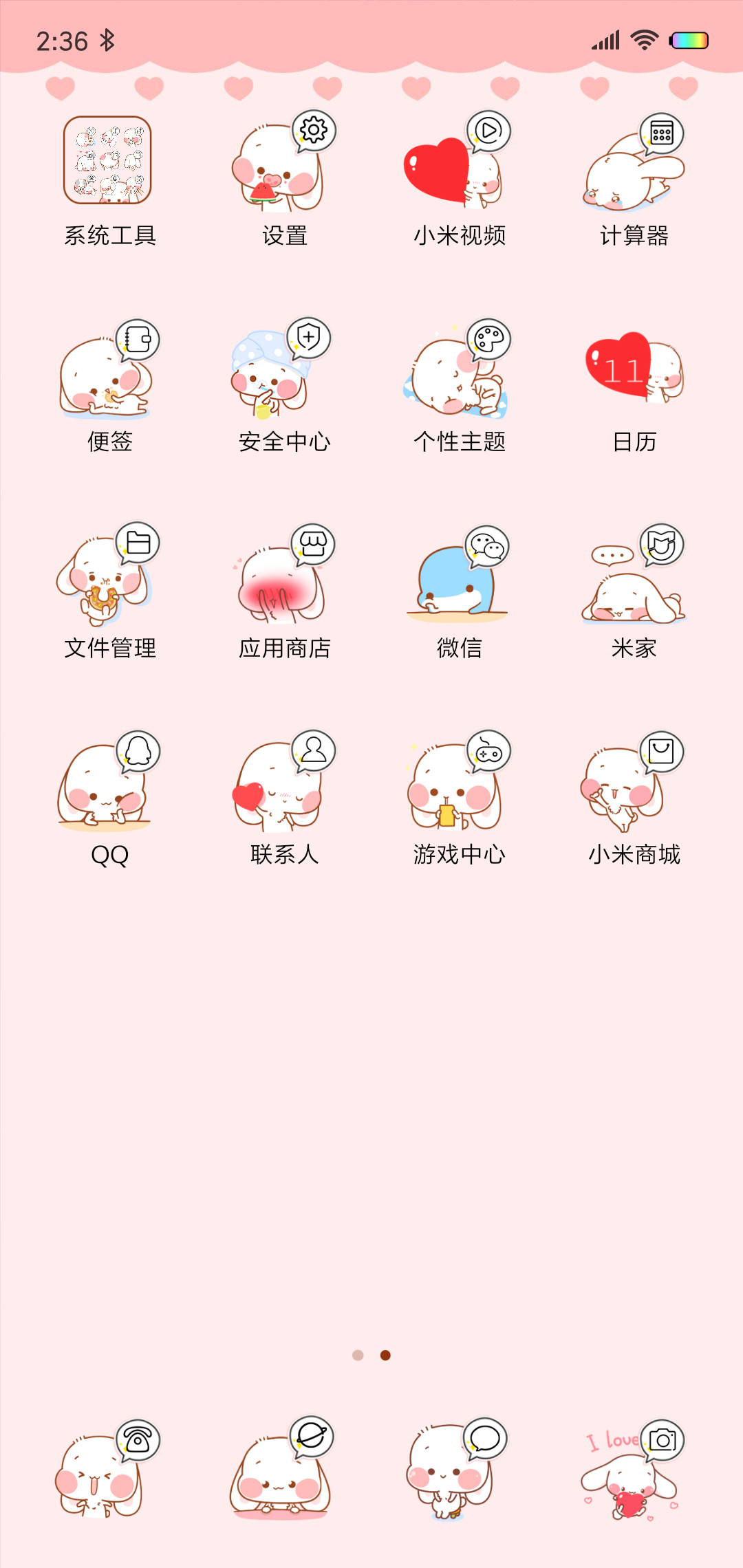Launch the camera from the dock
The image size is (743, 1568).
tap(634, 1469)
